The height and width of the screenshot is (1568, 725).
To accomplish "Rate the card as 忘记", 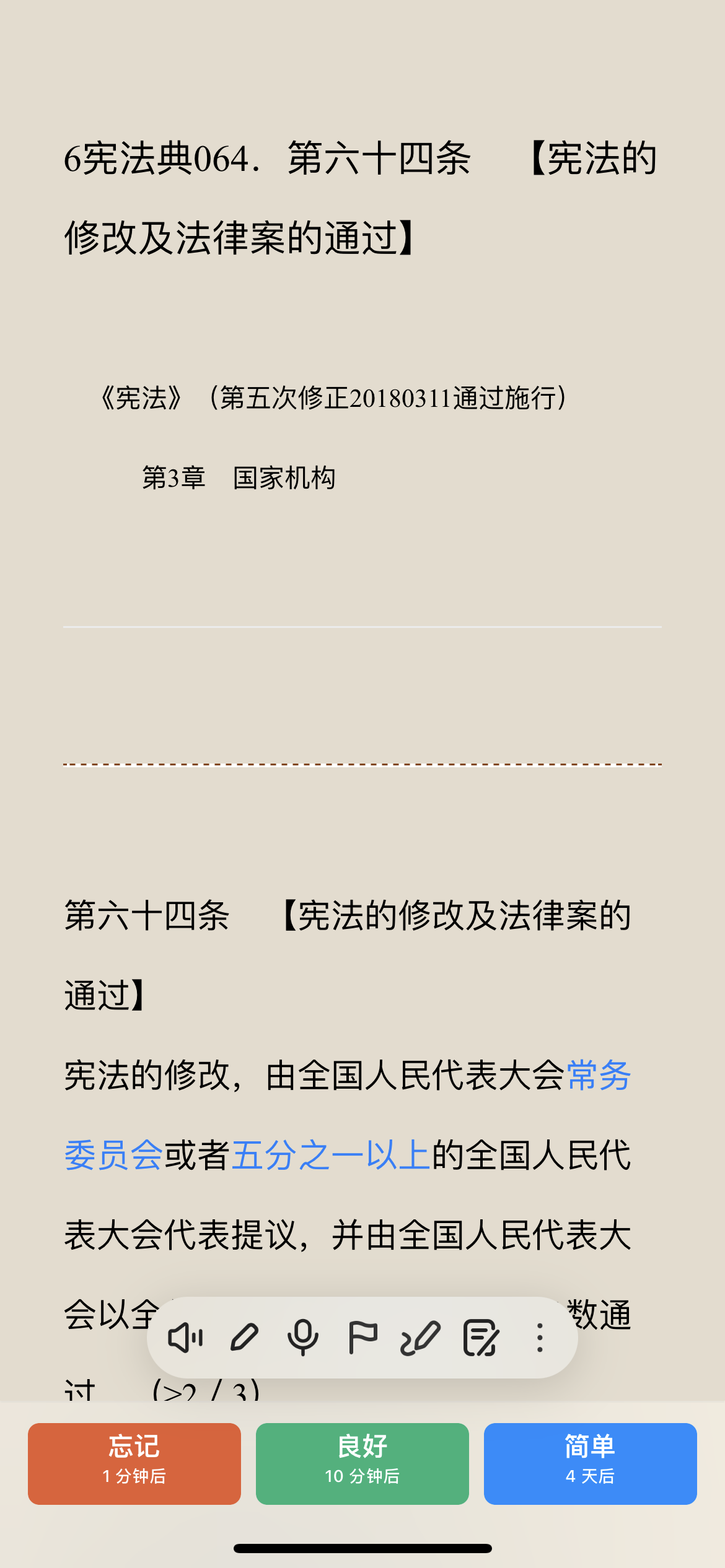I will pyautogui.click(x=134, y=1464).
